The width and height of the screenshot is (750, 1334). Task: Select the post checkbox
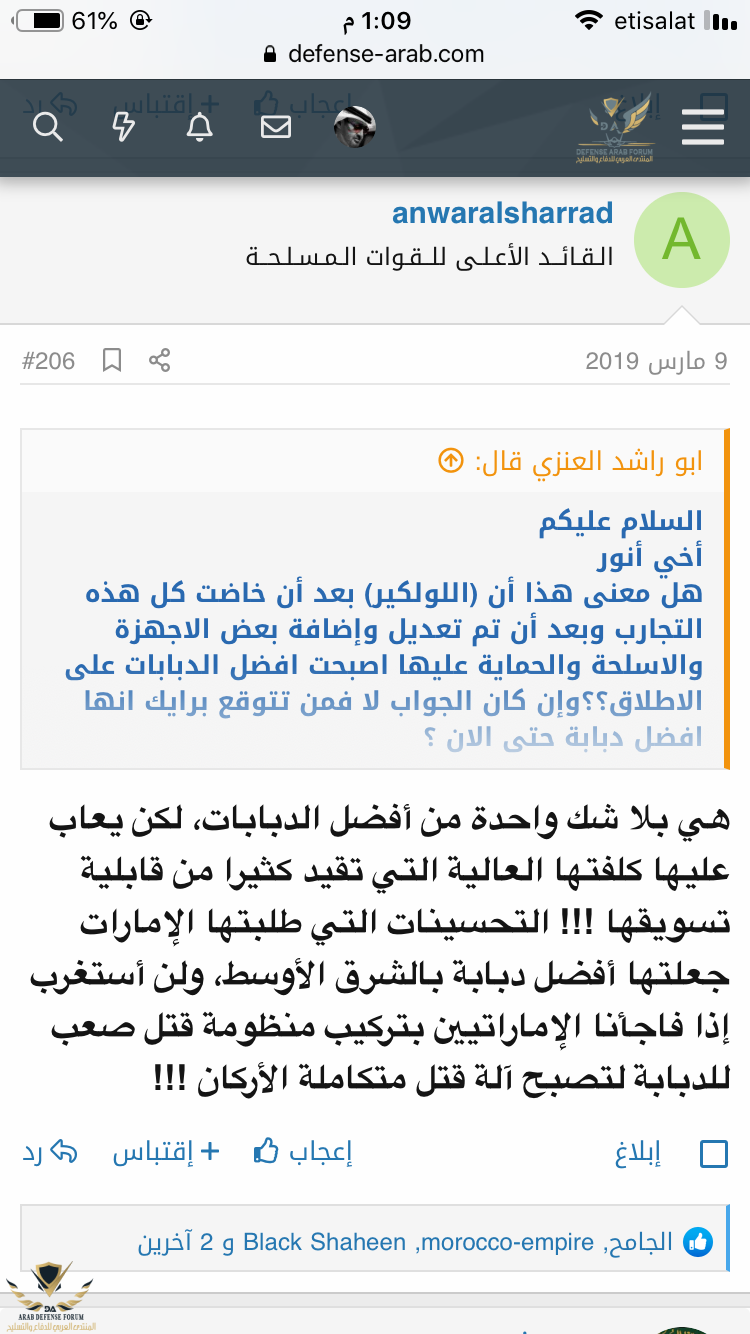714,1153
